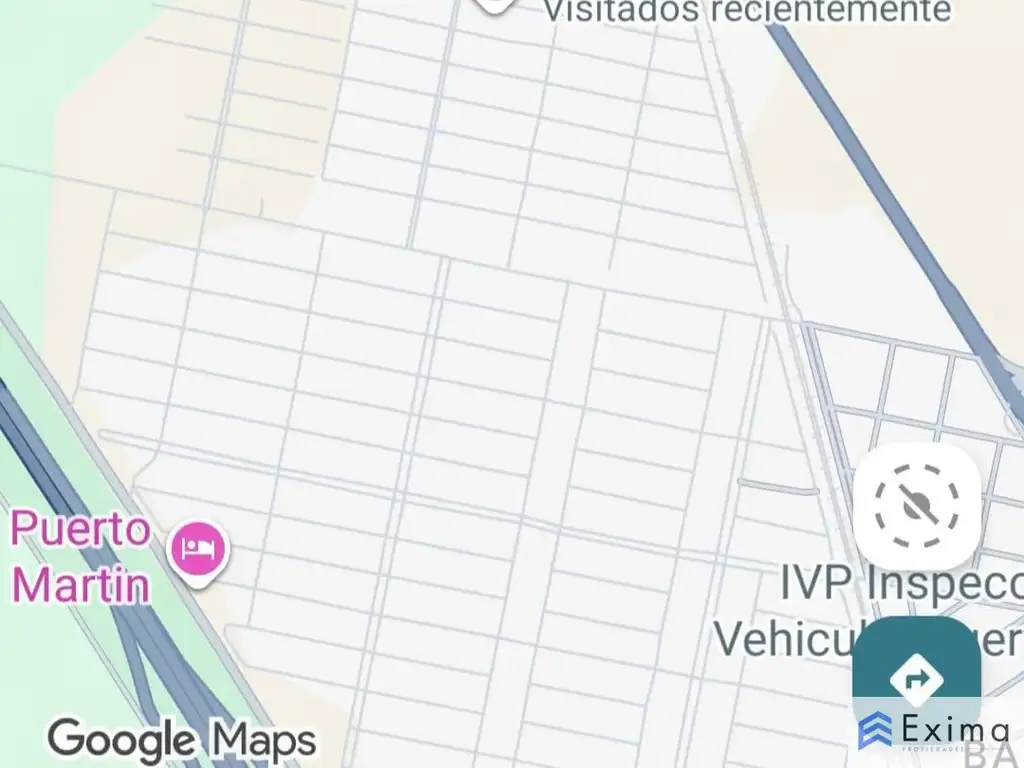1024x768 pixels.
Task: Open directions with the arrow button
Action: click(916, 680)
